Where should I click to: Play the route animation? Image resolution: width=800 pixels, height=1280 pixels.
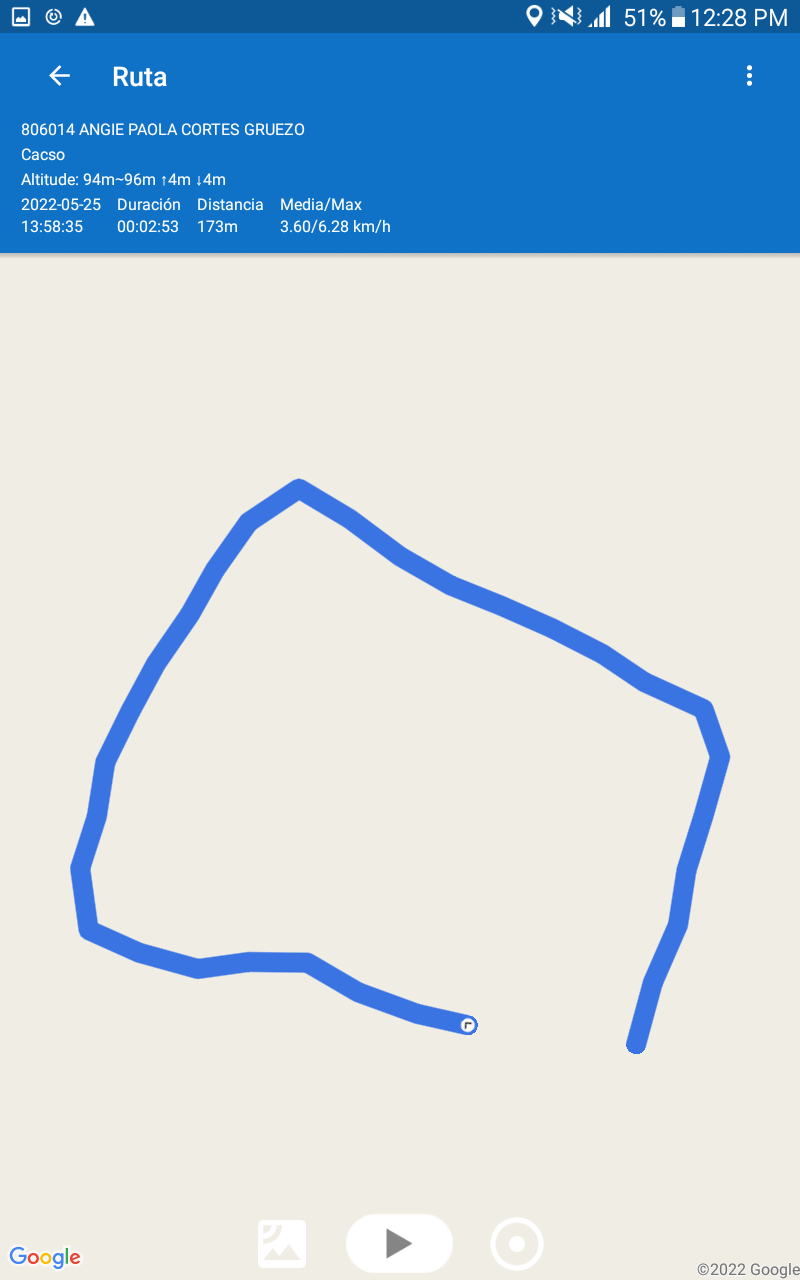[399, 1243]
